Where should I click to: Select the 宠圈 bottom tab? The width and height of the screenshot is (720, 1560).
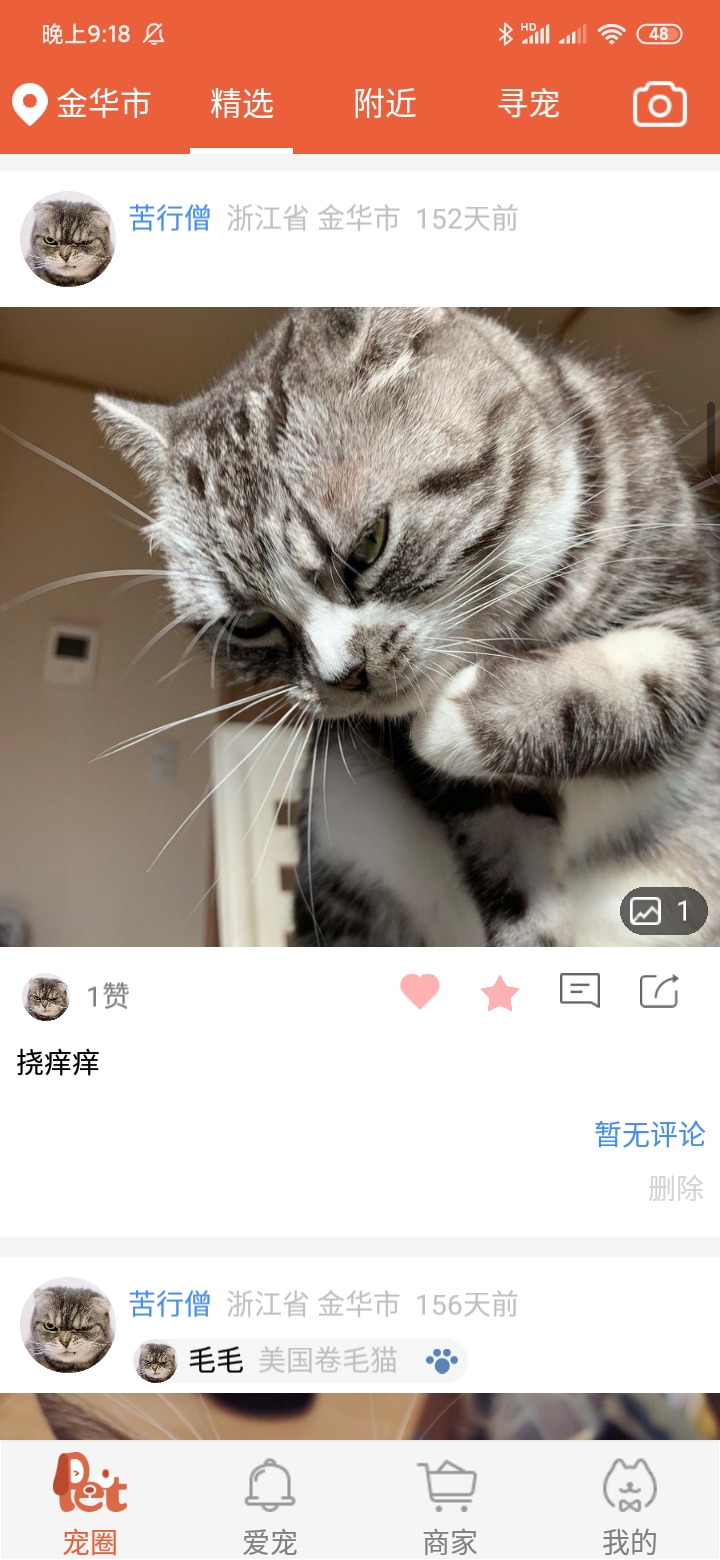click(x=90, y=1507)
